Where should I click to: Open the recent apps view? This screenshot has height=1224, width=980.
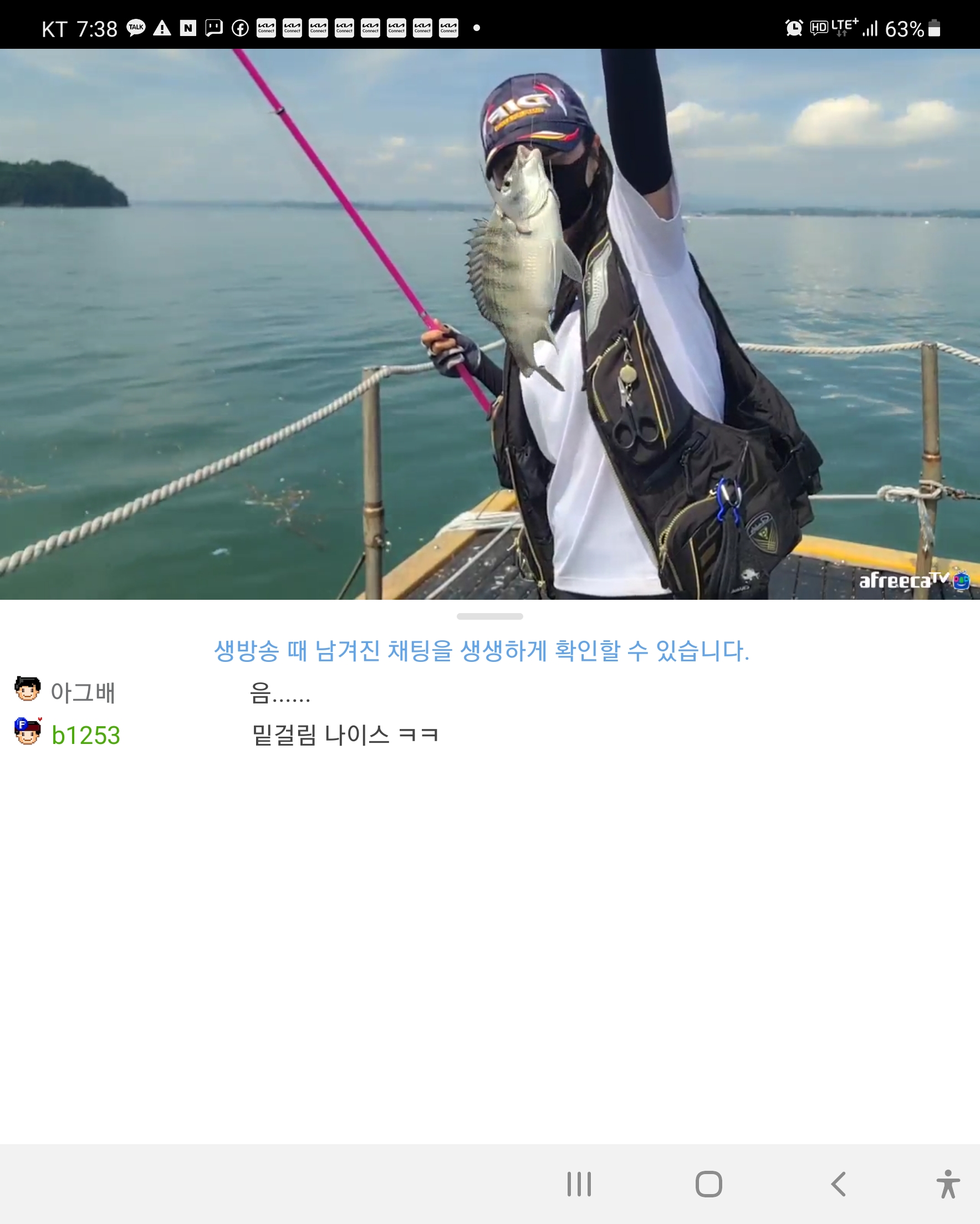click(579, 1184)
